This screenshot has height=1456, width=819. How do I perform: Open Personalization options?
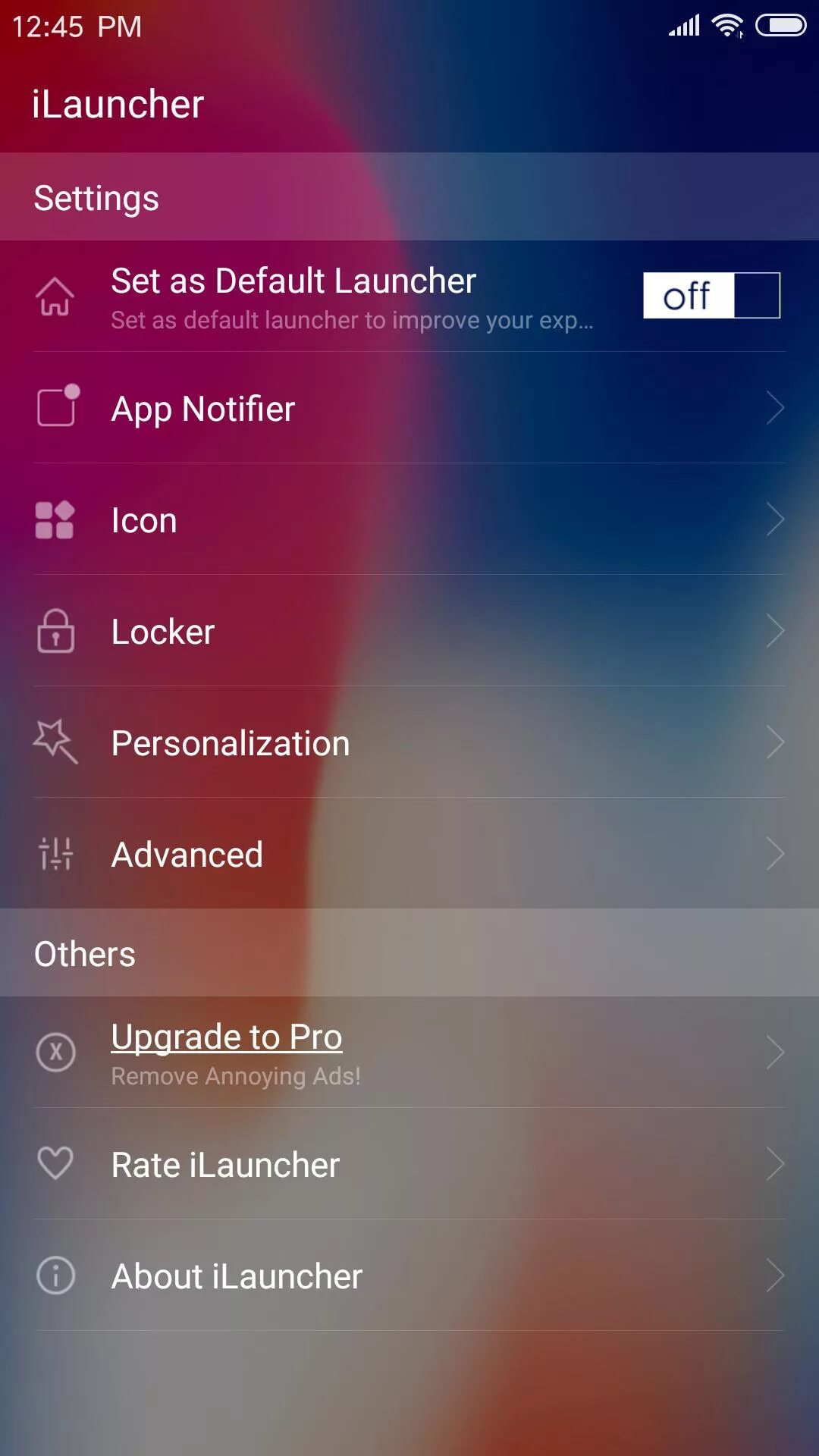pyautogui.click(x=409, y=743)
